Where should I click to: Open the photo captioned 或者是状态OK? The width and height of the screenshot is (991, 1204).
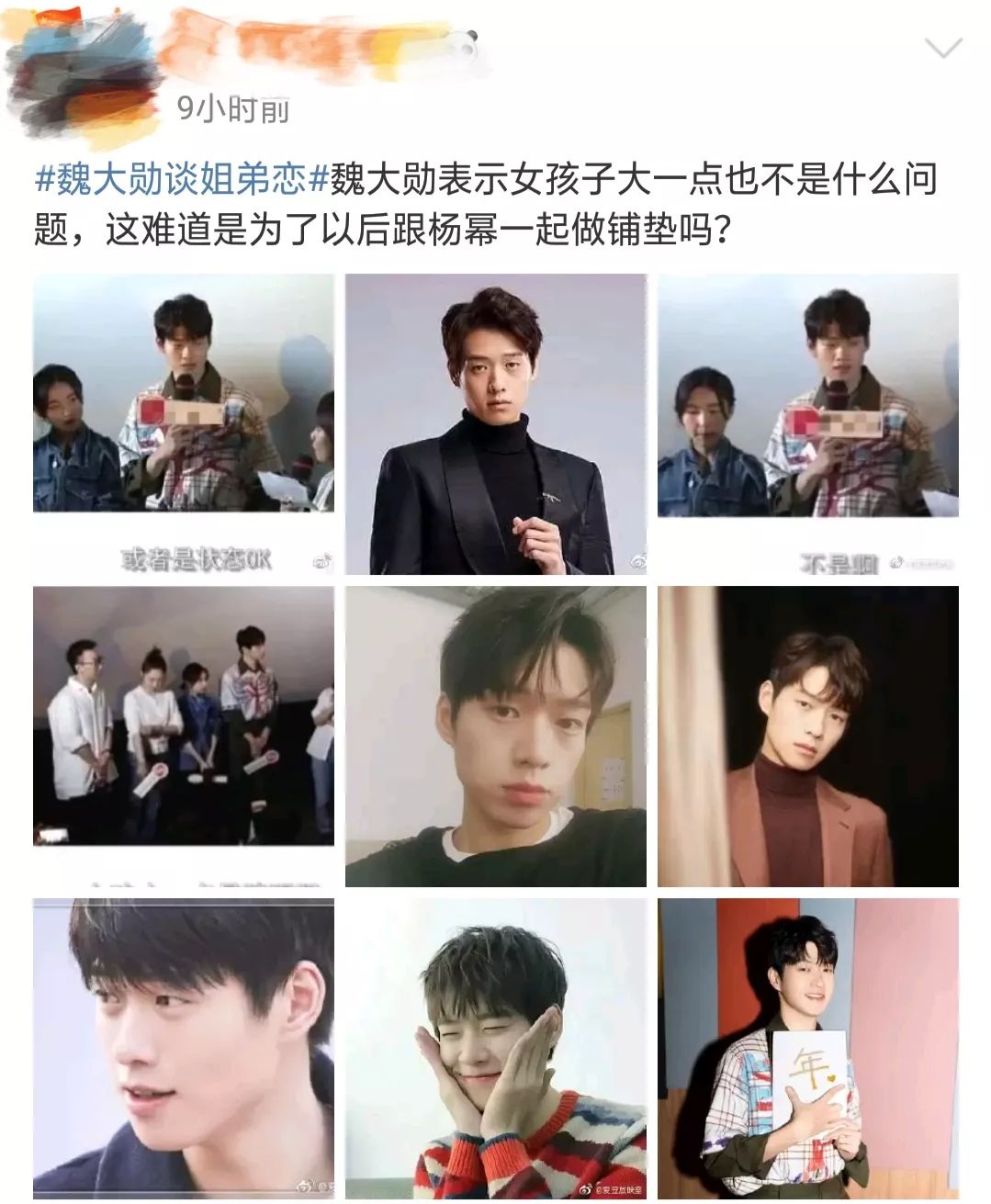click(184, 424)
